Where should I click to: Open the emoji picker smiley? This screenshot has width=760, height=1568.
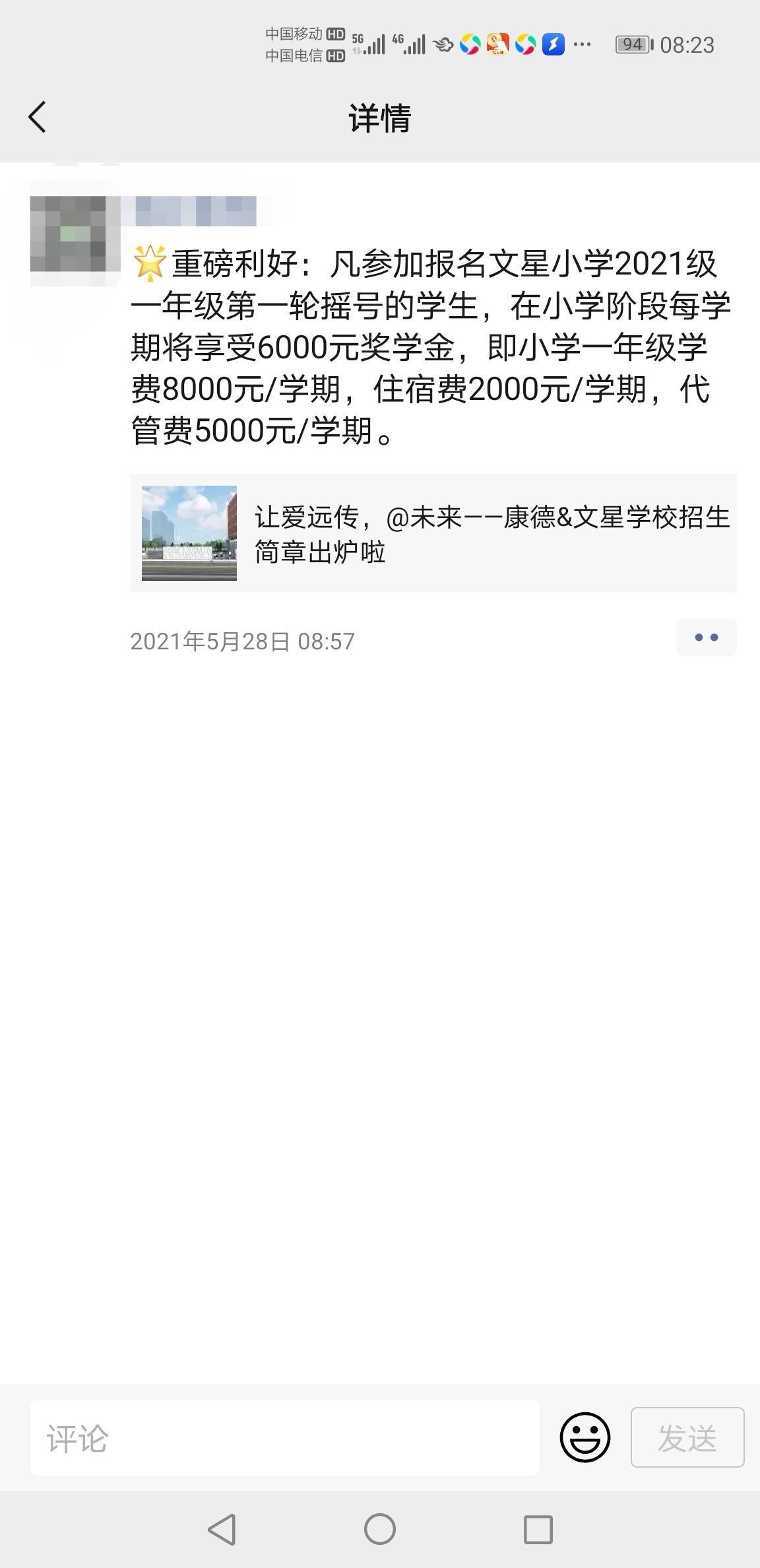[x=585, y=1437]
